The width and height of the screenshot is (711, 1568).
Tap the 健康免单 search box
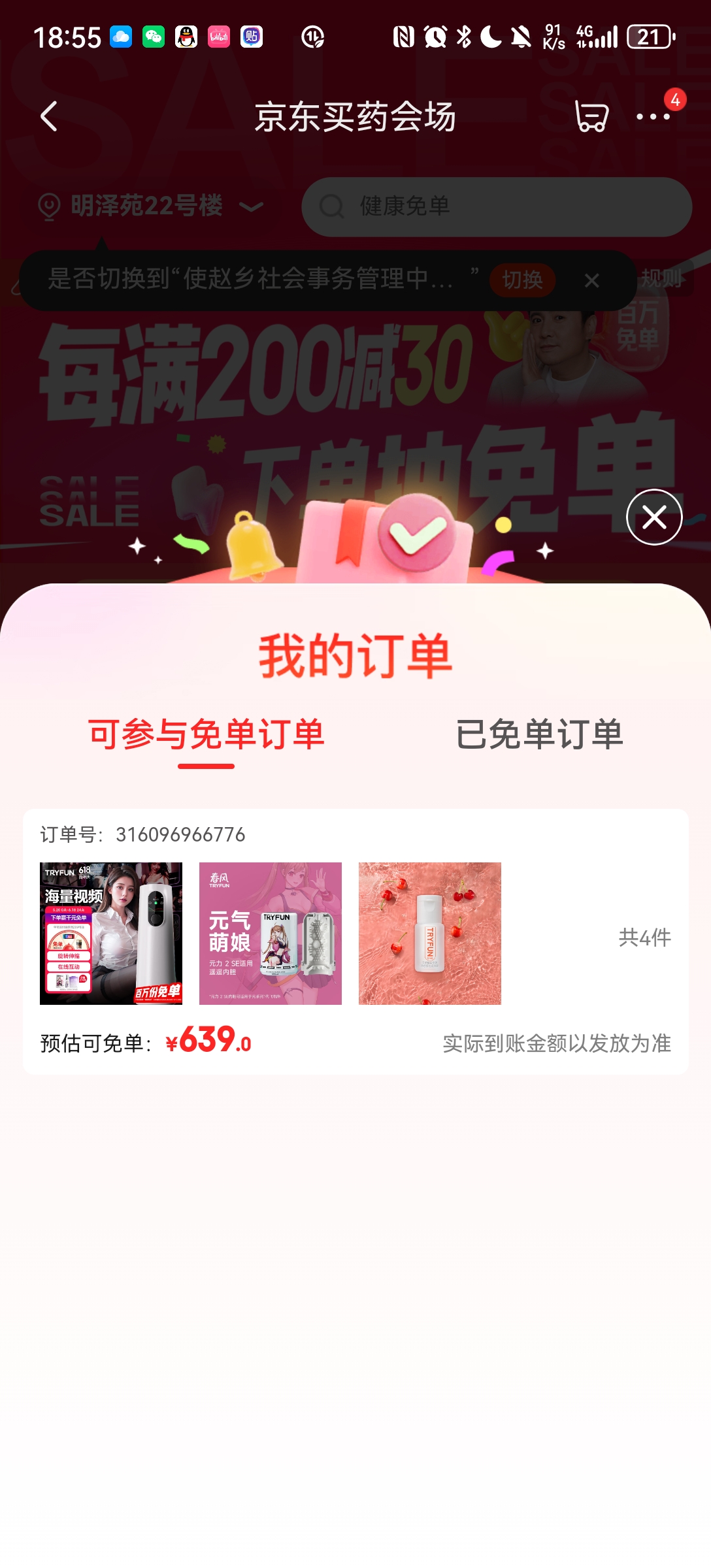(497, 206)
